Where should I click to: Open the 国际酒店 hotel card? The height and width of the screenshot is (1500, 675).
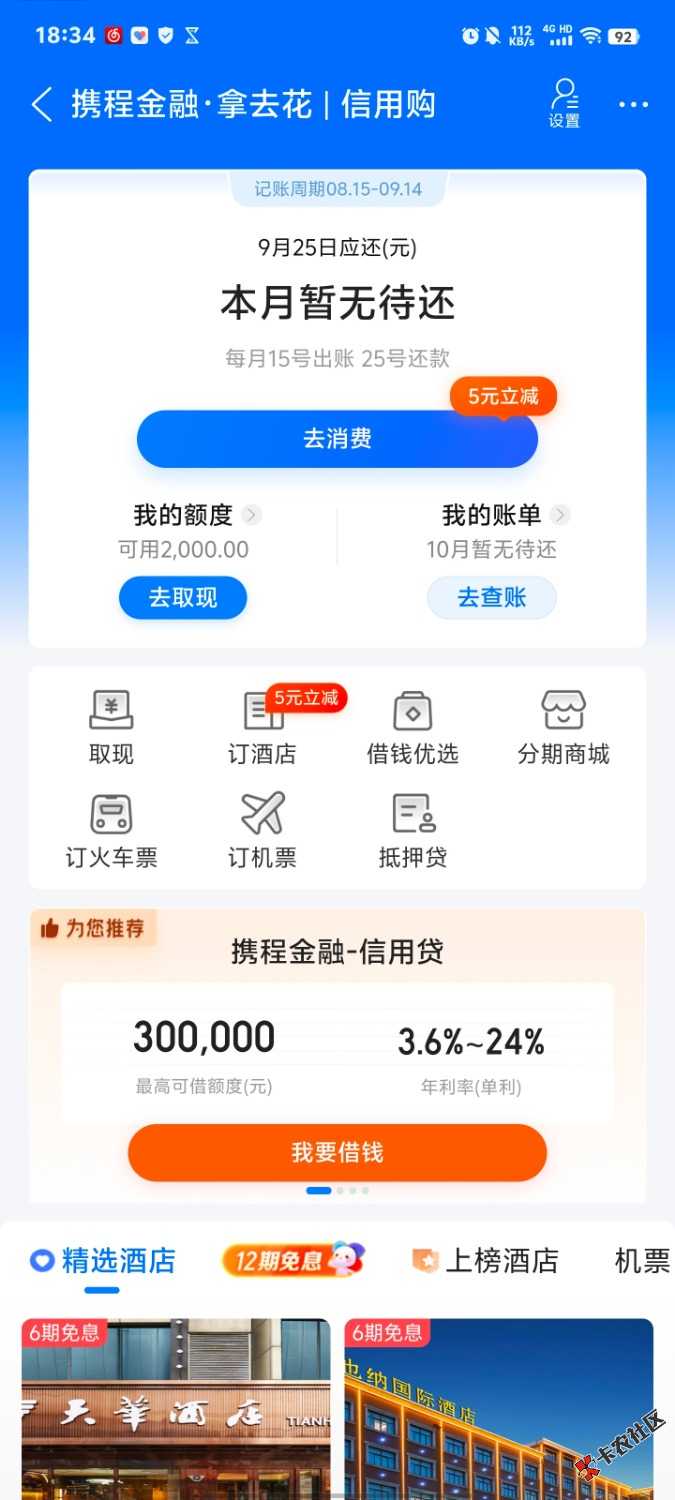tap(498, 1410)
